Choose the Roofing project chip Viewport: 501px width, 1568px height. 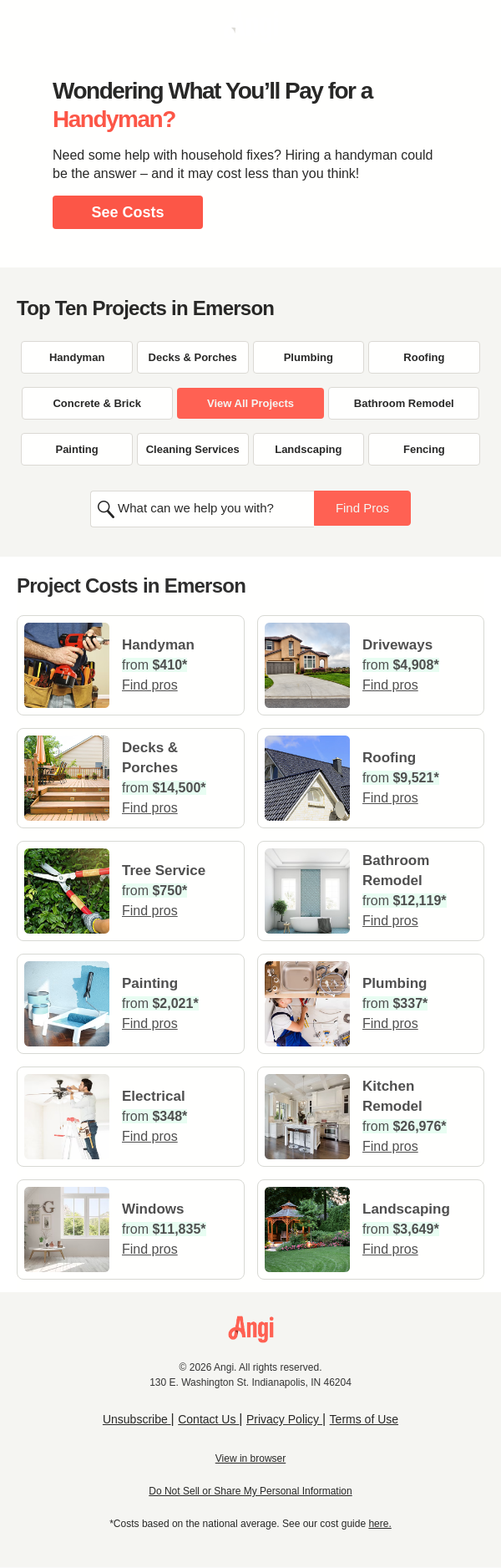(423, 357)
